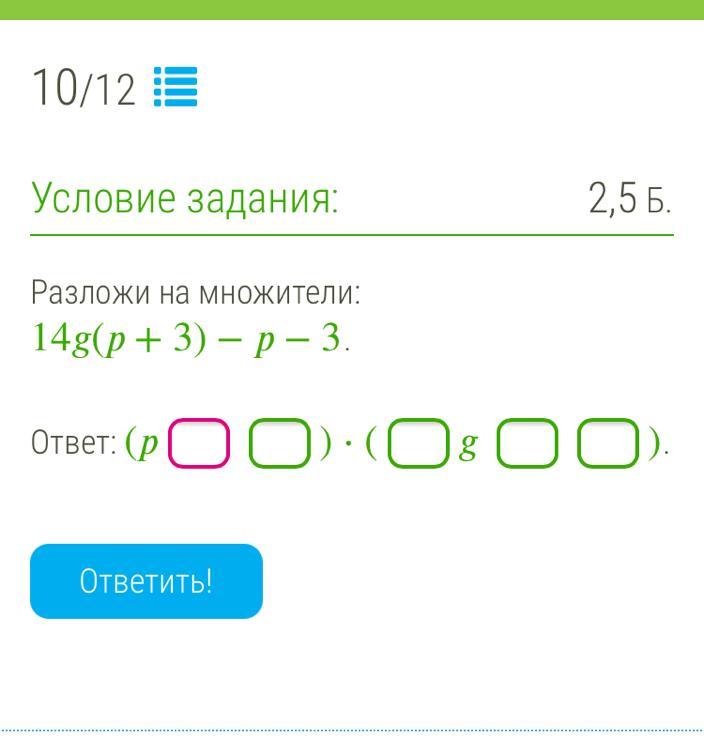Tap the answer box immediately after g

point(527,445)
